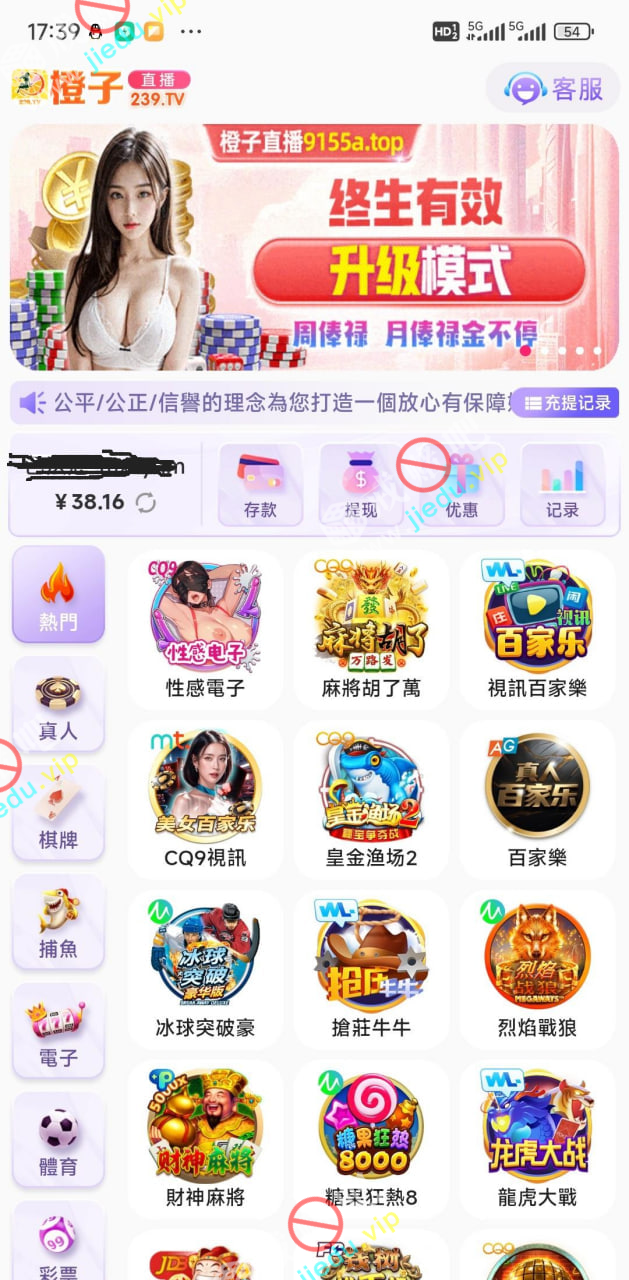This screenshot has height=1280, width=629.
Task: Open the 升级模式 promotional banner
Action: tap(417, 270)
